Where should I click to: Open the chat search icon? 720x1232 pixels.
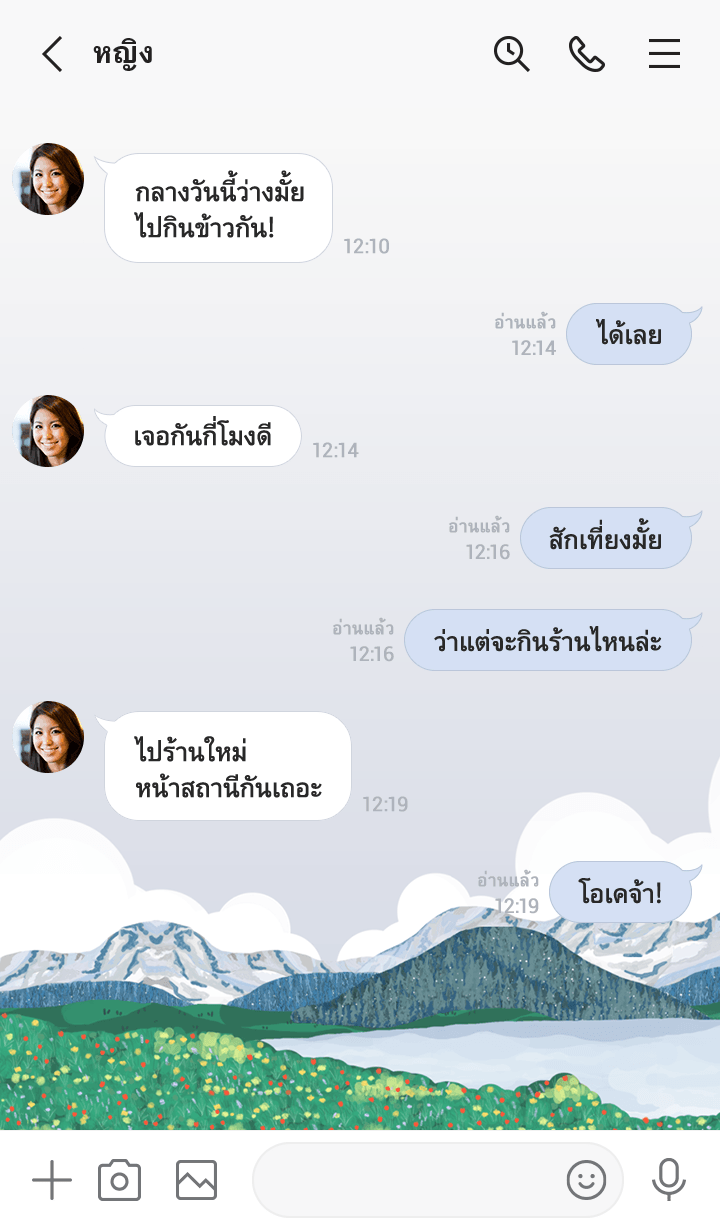[x=511, y=54]
